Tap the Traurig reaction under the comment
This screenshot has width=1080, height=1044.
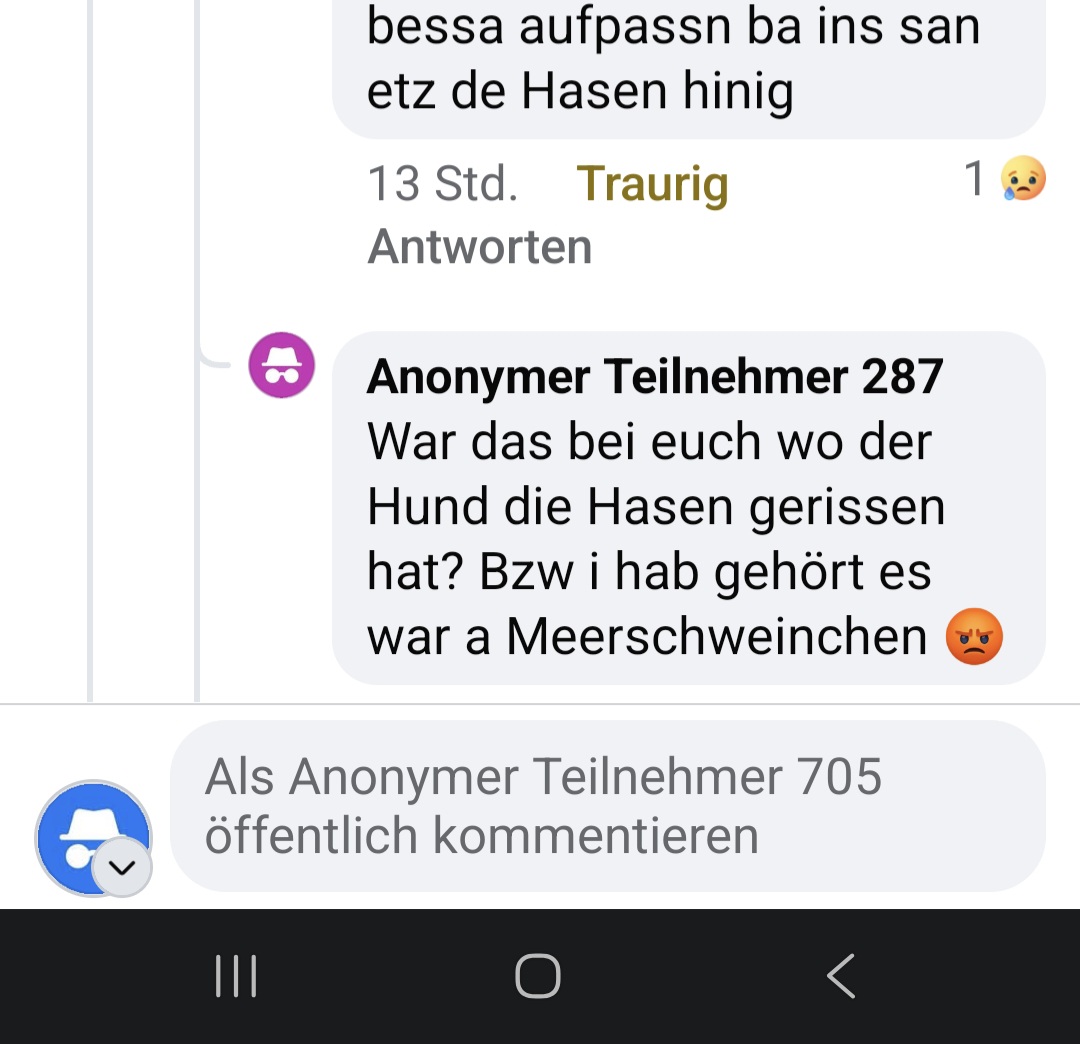click(x=652, y=184)
